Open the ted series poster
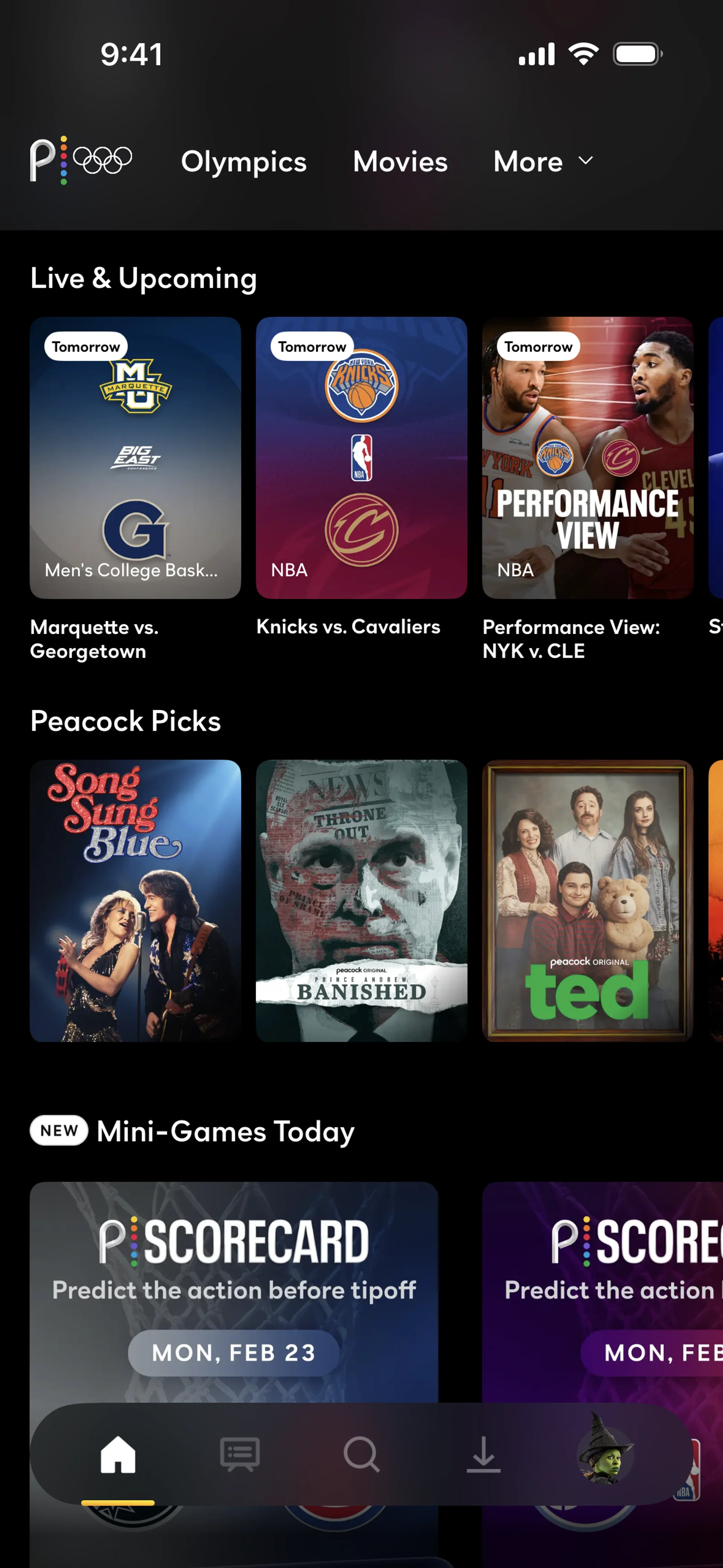 click(587, 900)
